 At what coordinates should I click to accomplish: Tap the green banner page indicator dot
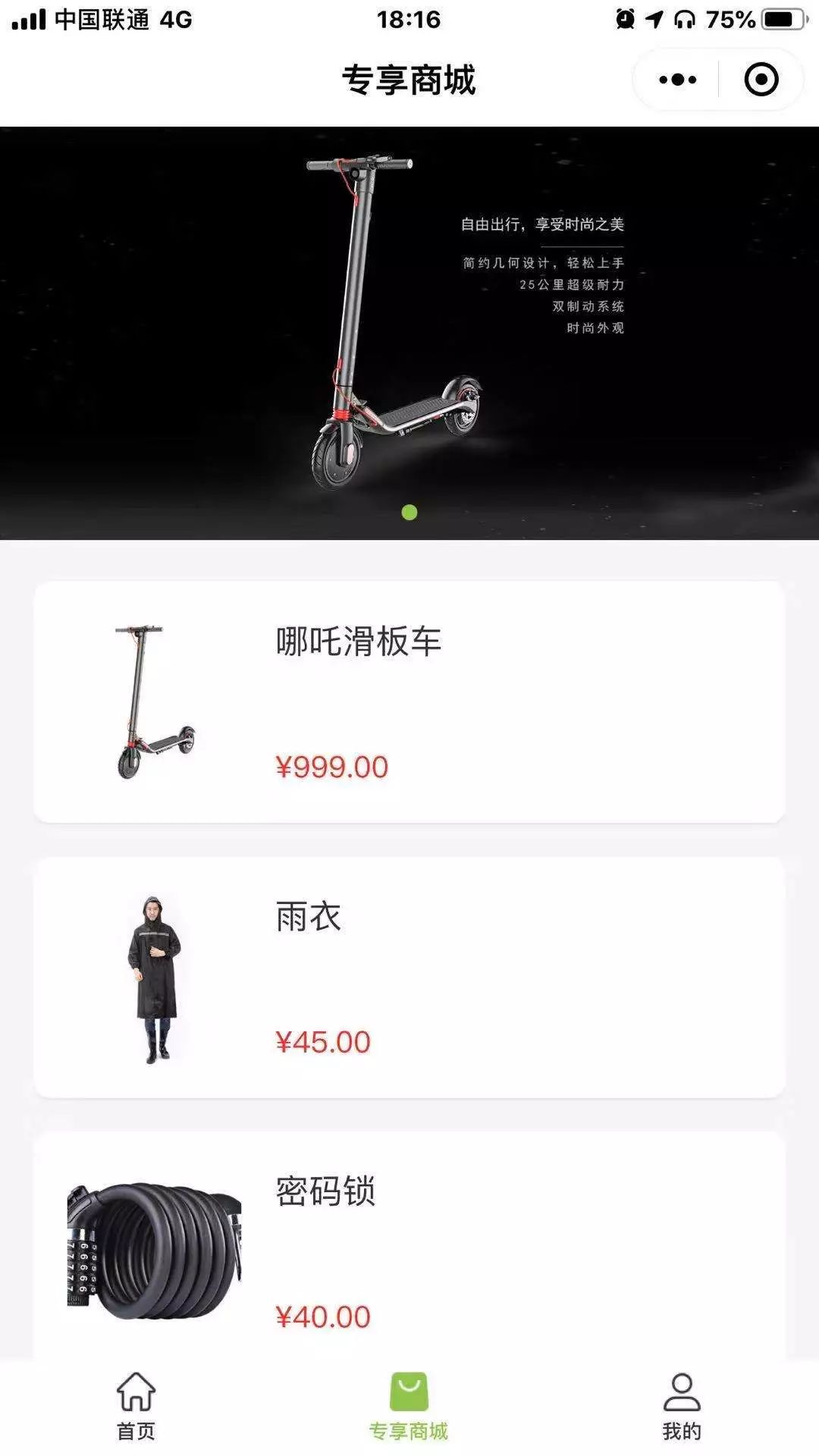(409, 513)
